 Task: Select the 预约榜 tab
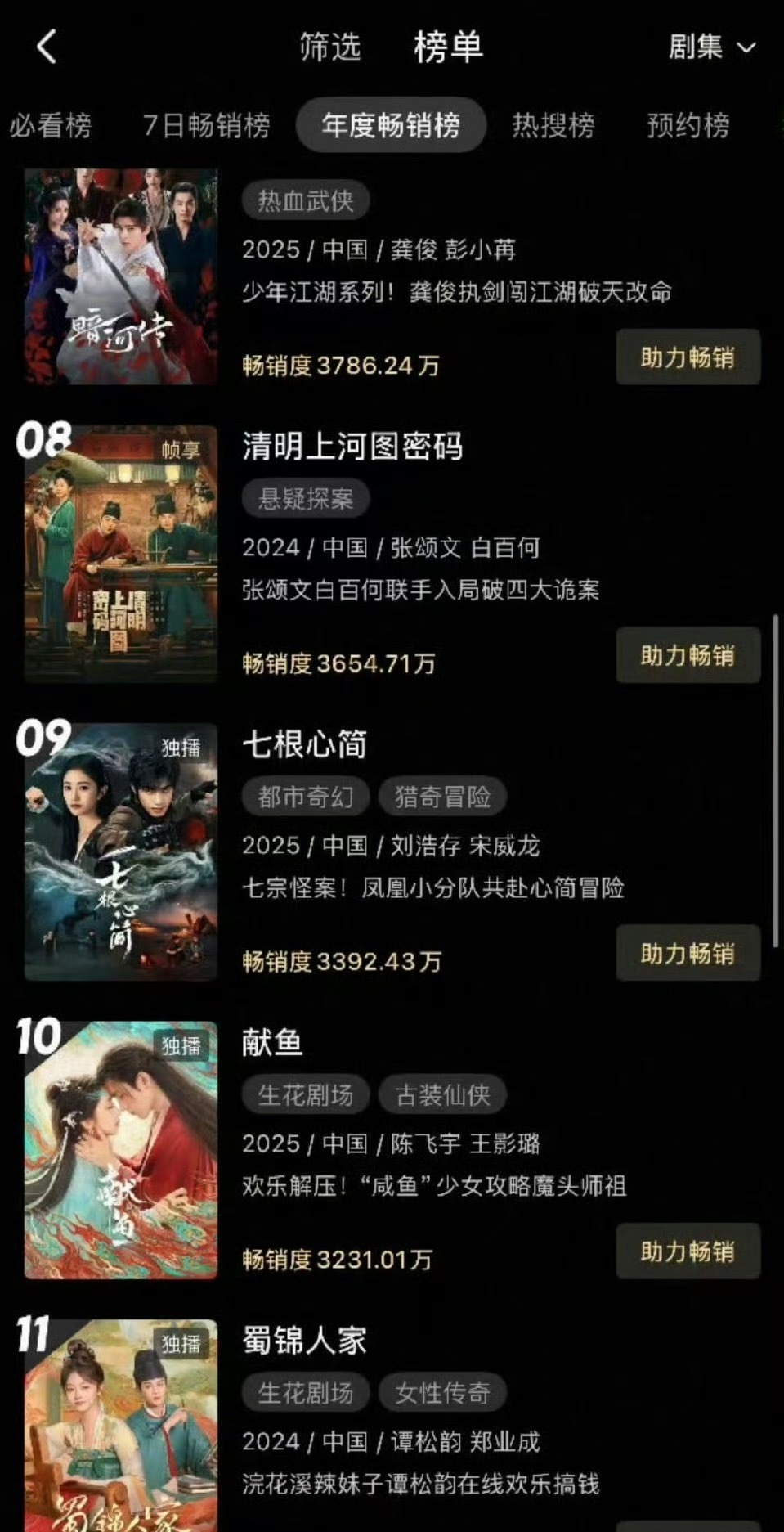click(x=687, y=125)
